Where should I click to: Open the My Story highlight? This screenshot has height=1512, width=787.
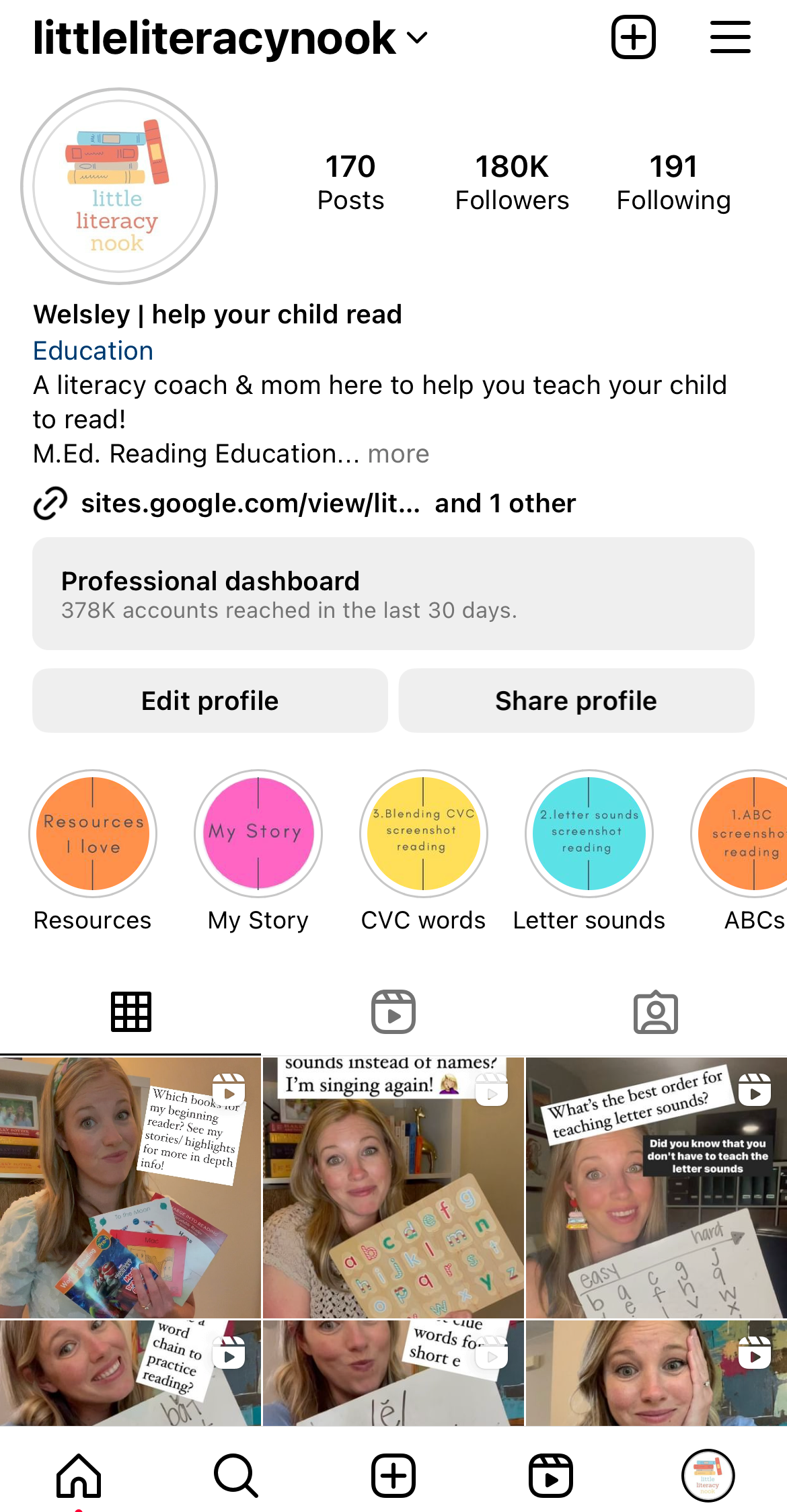pyautogui.click(x=258, y=834)
